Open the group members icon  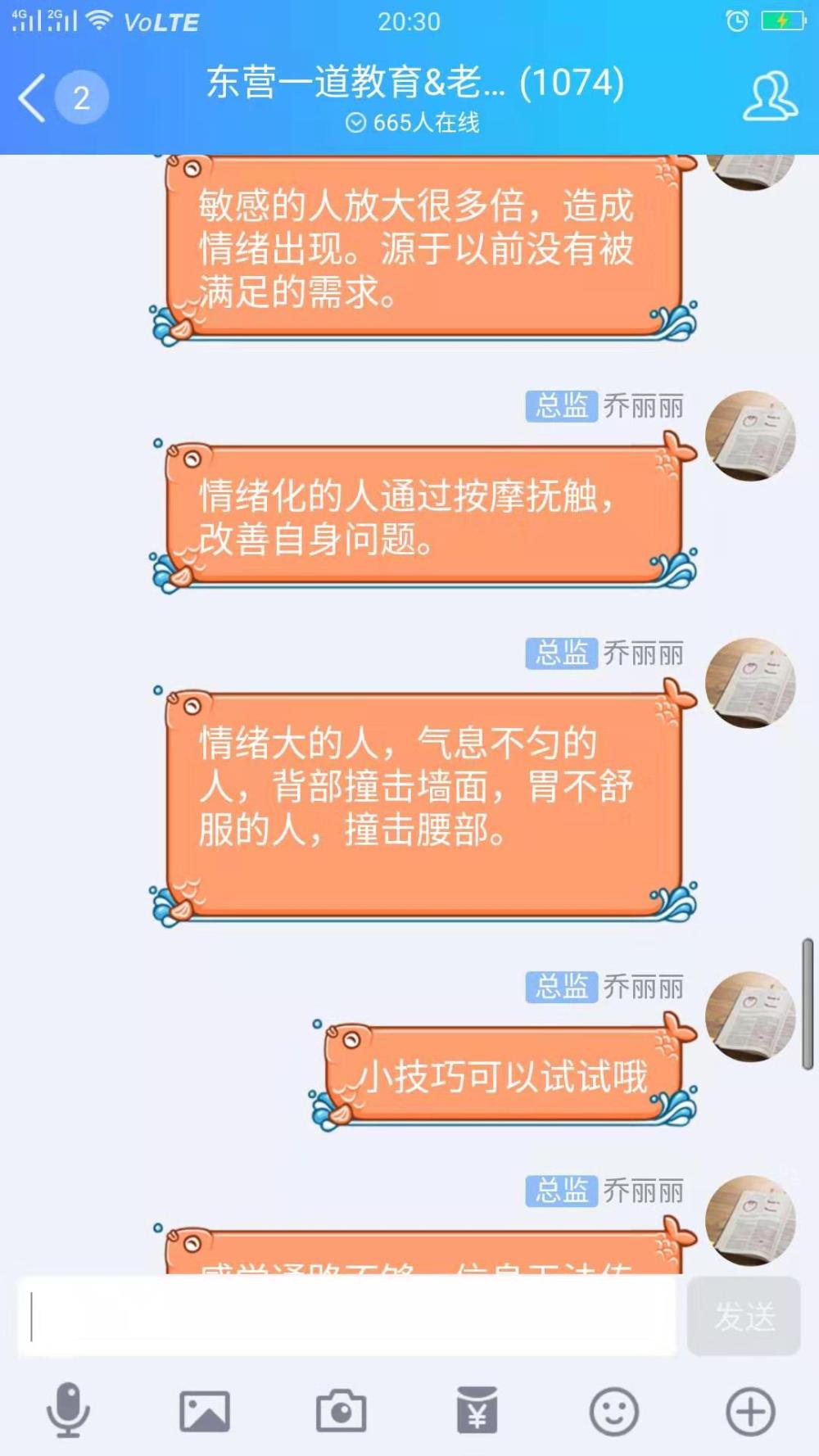770,97
